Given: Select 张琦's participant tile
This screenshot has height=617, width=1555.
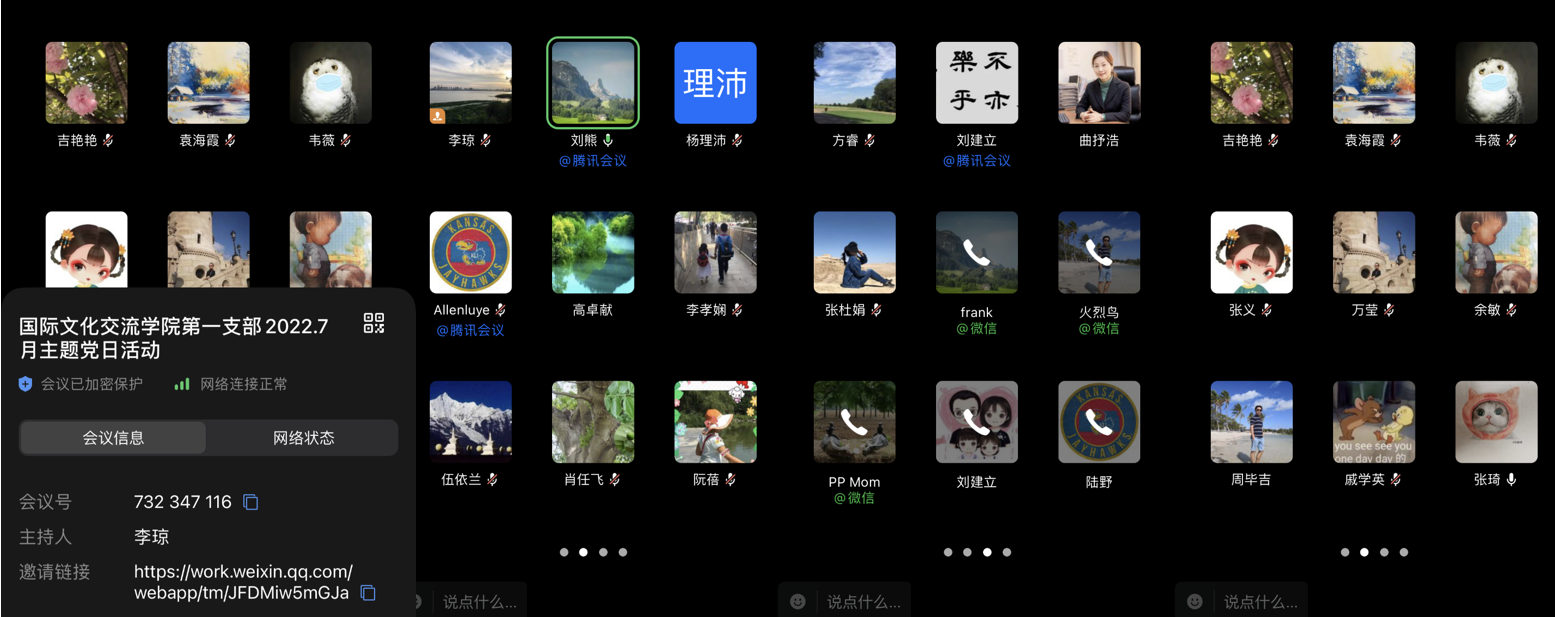Looking at the screenshot, I should click(x=1496, y=422).
